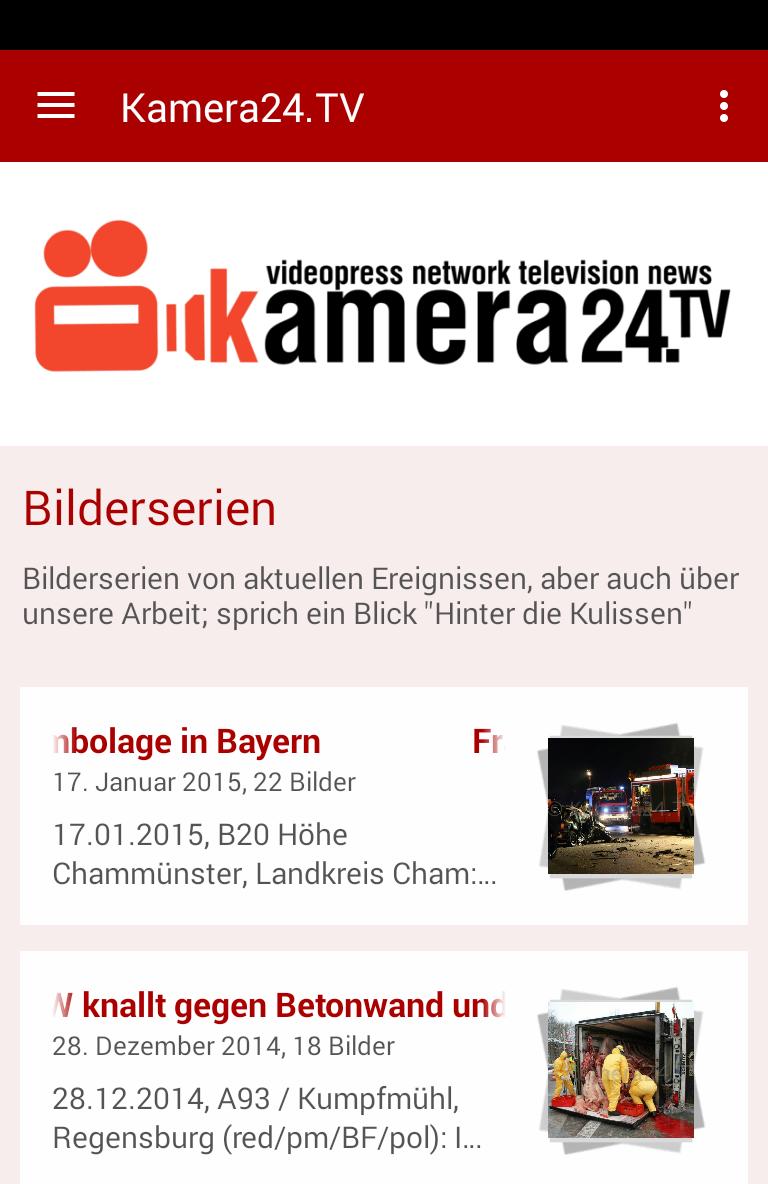Tap the date '28. Dezember 2014, 18 Bilder'

click(222, 1047)
